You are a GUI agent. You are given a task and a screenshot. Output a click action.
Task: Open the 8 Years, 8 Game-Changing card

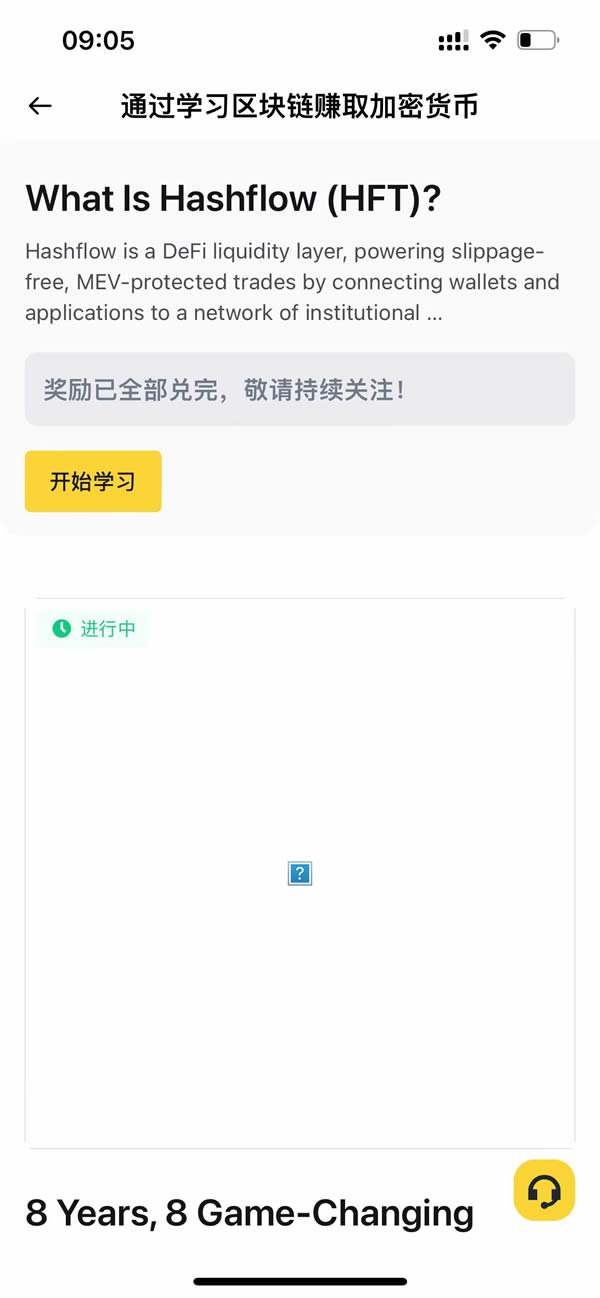tap(250, 1213)
